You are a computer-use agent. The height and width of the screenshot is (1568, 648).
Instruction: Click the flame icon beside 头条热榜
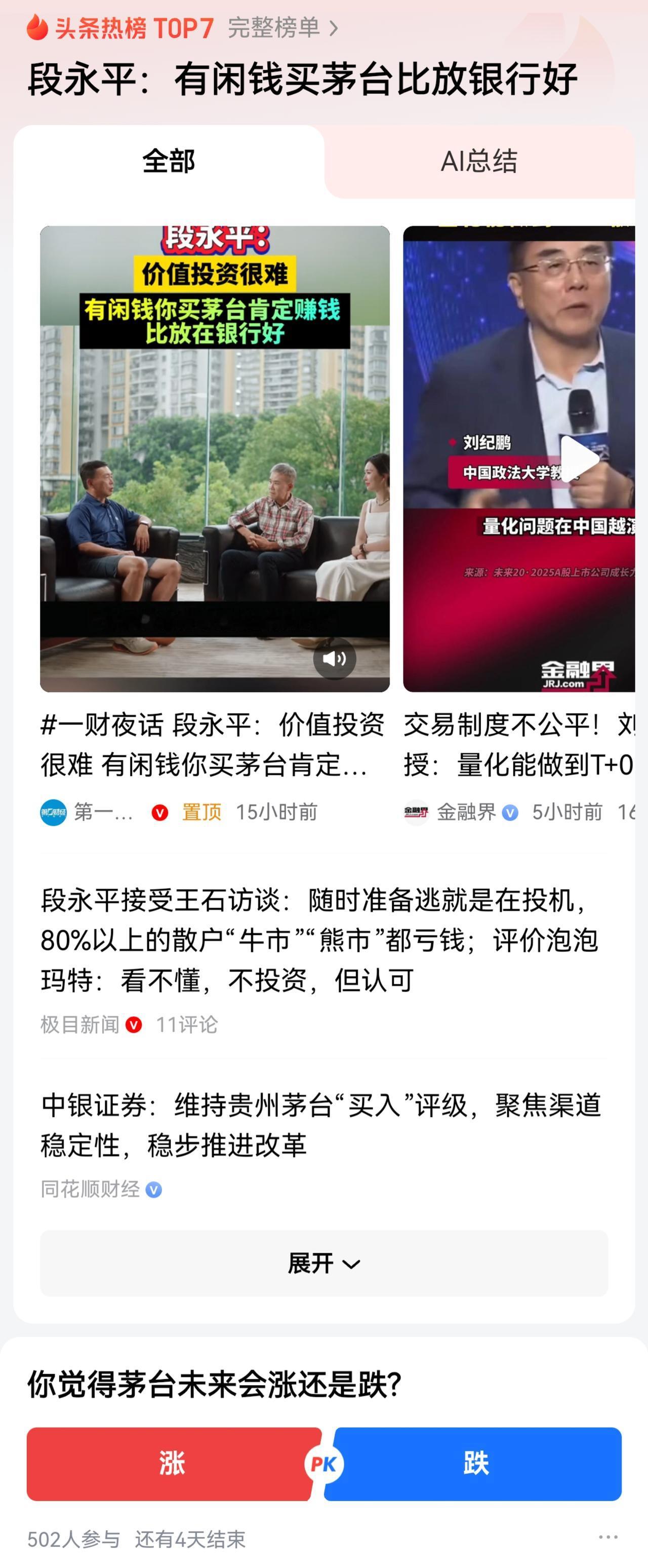(x=38, y=28)
